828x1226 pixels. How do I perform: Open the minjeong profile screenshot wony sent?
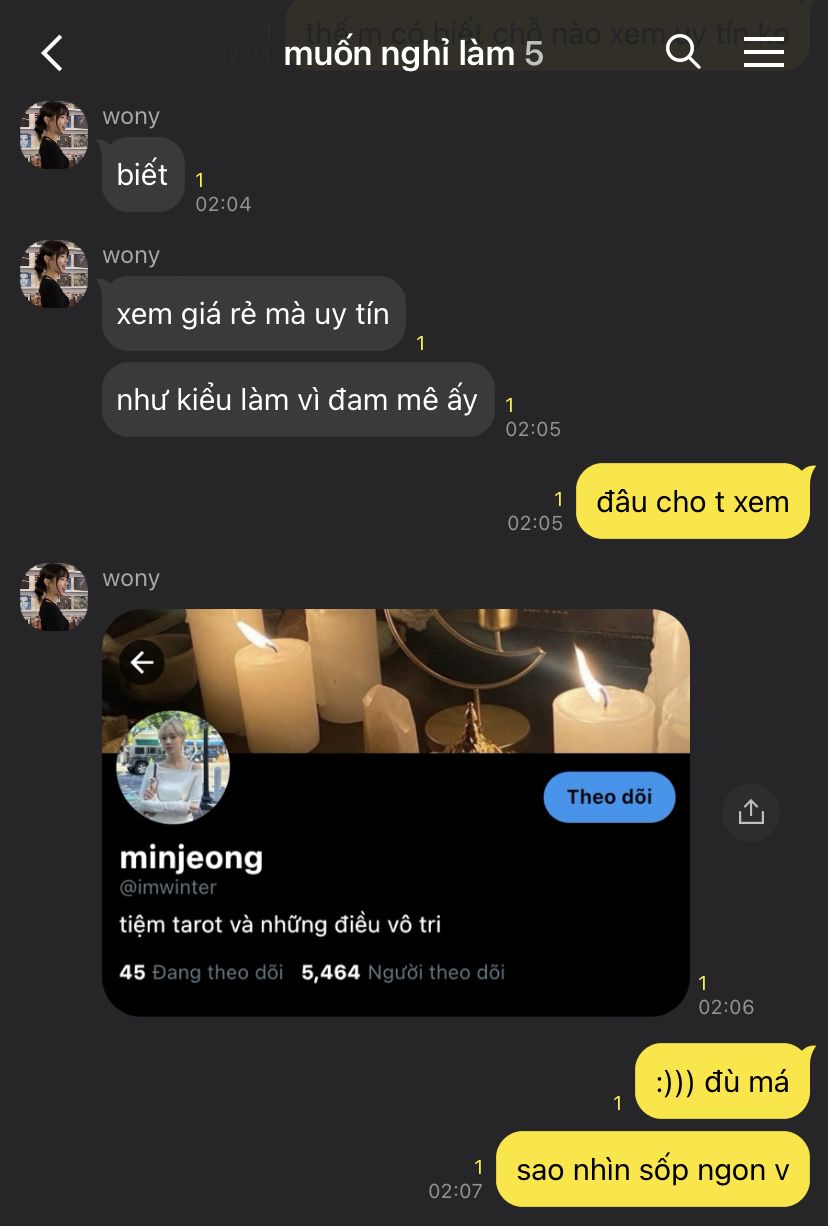[395, 812]
